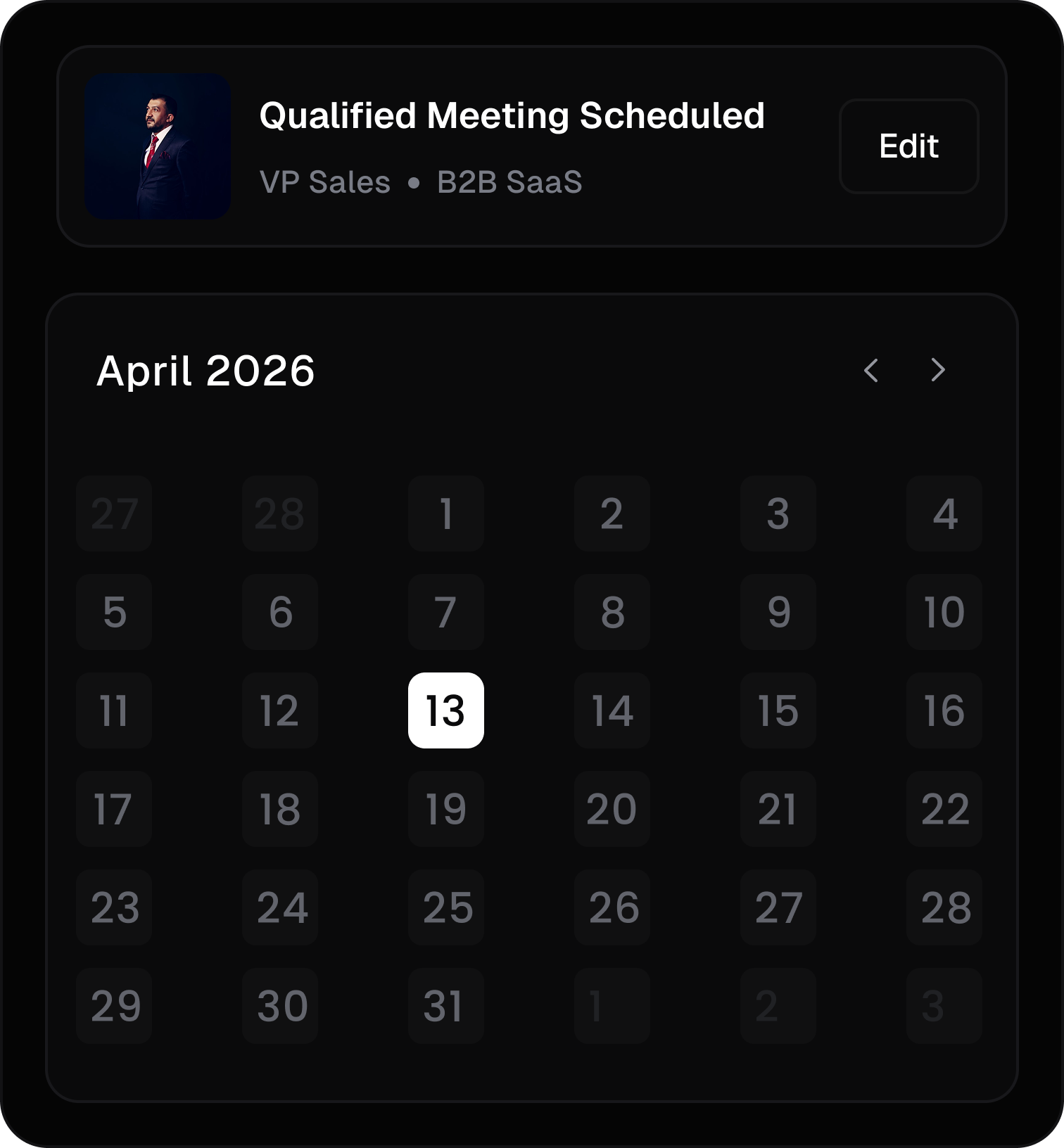This screenshot has width=1064, height=1148.
Task: Advance to May using the right chevron
Action: click(936, 371)
